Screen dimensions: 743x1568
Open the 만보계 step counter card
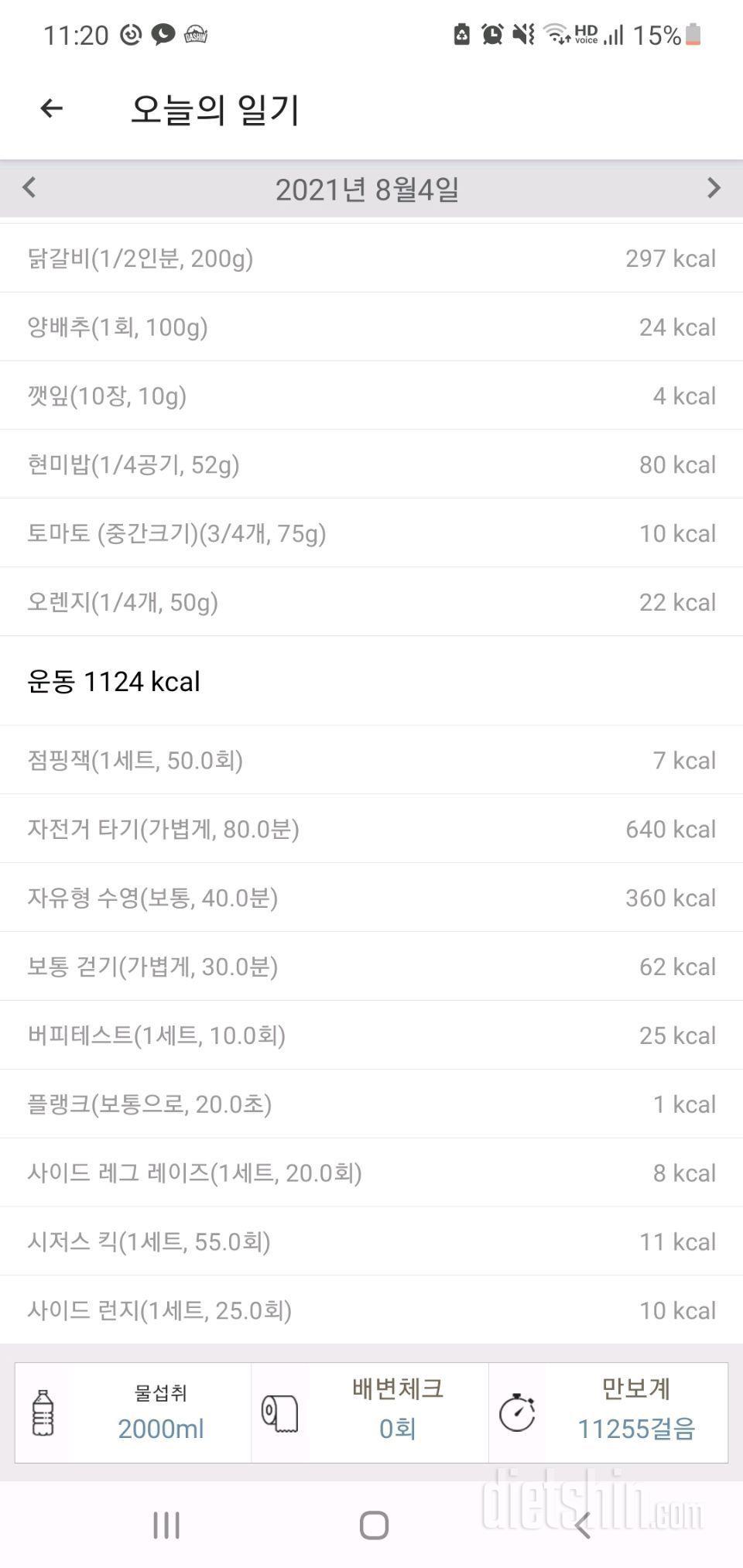[608, 1412]
